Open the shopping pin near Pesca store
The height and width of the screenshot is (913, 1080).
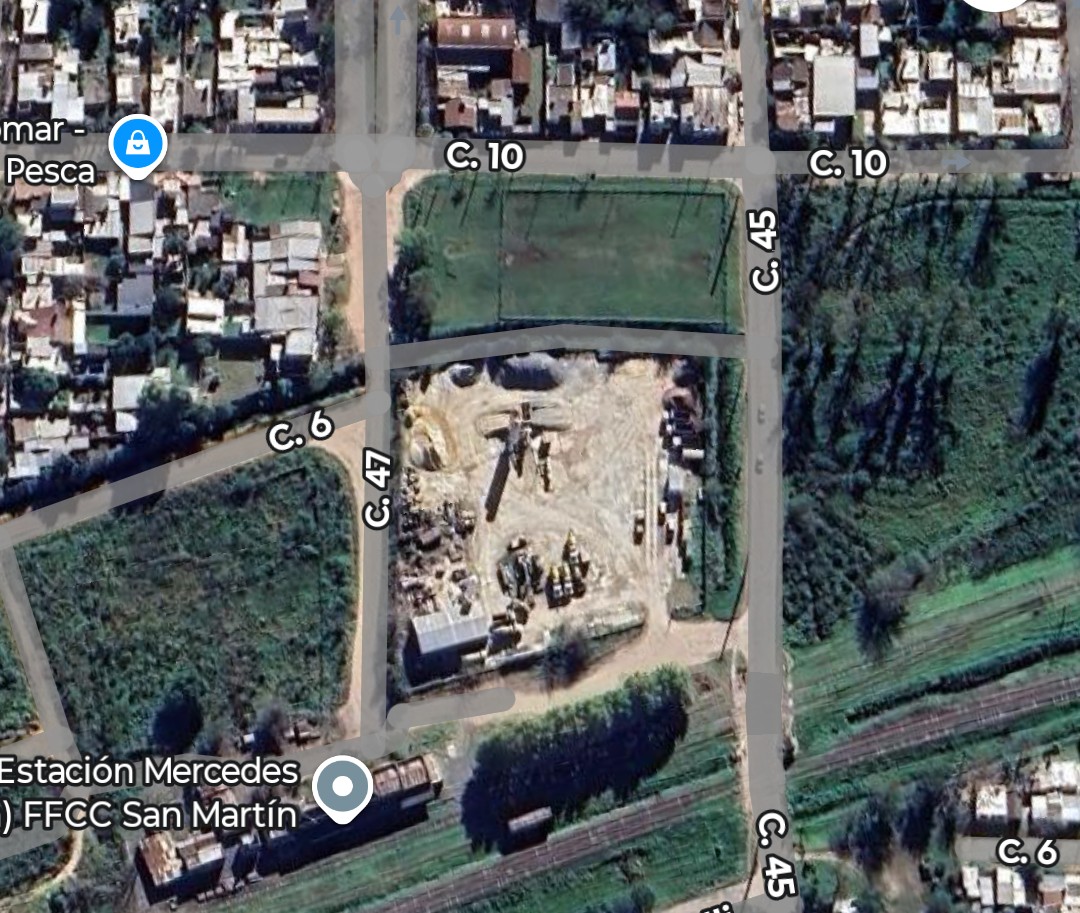[137, 147]
